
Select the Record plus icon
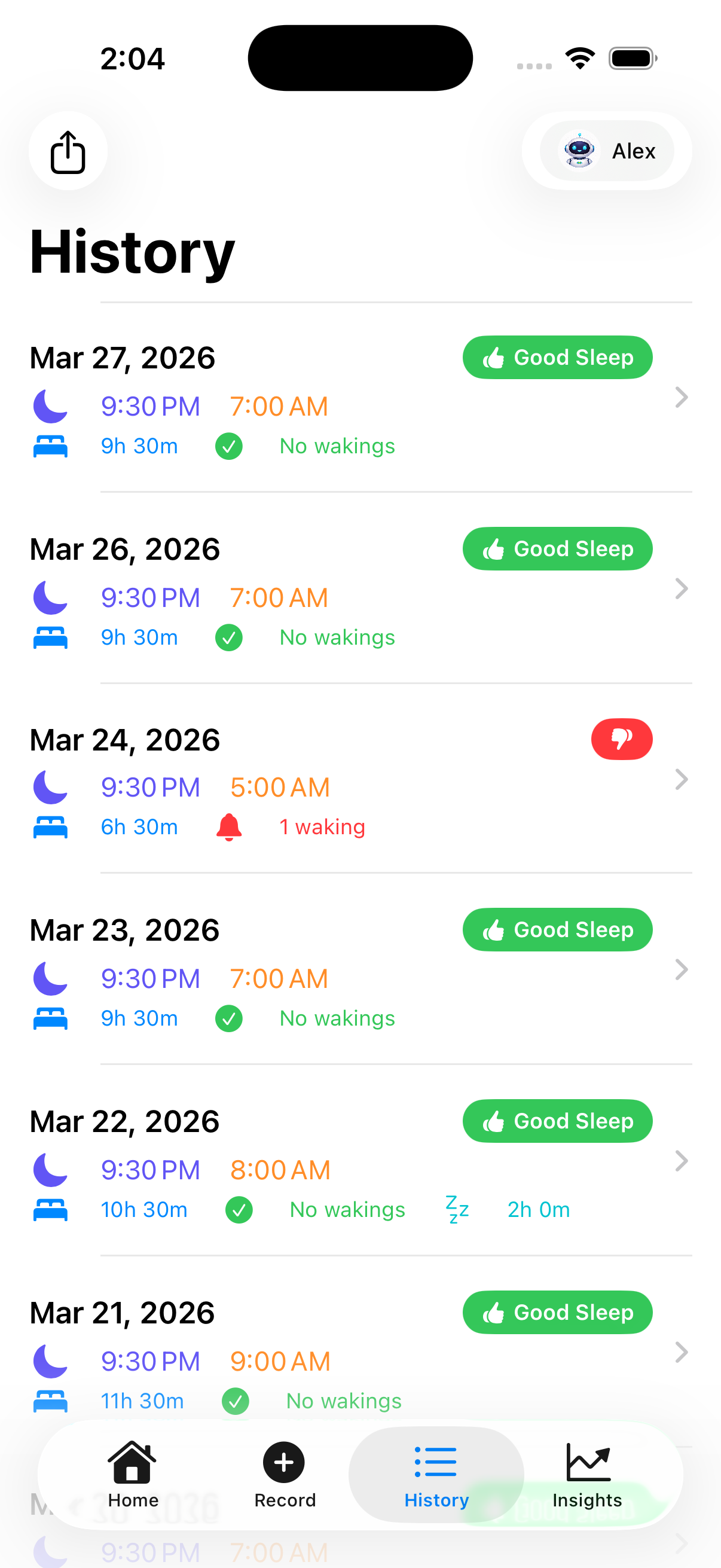pyautogui.click(x=283, y=1462)
